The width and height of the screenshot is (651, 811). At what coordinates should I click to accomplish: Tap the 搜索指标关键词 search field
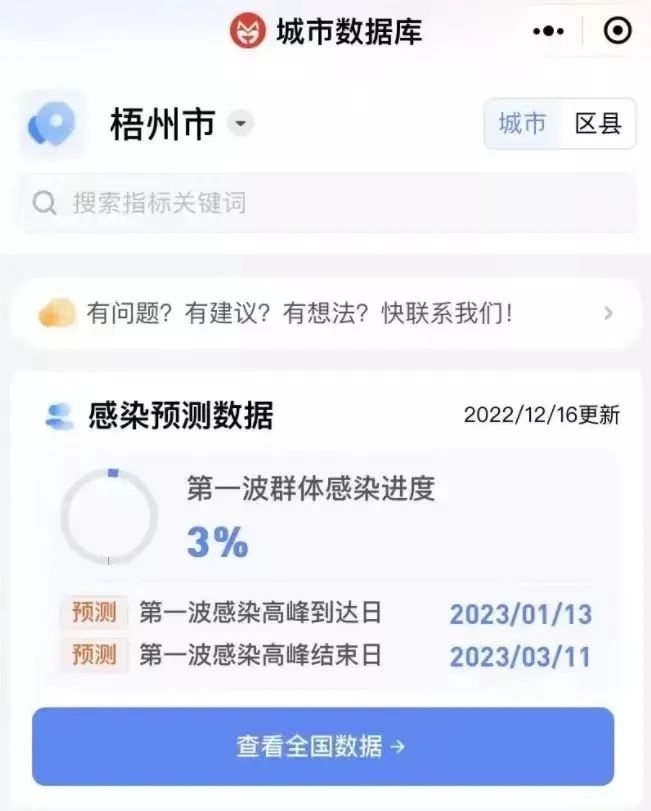pyautogui.click(x=326, y=204)
